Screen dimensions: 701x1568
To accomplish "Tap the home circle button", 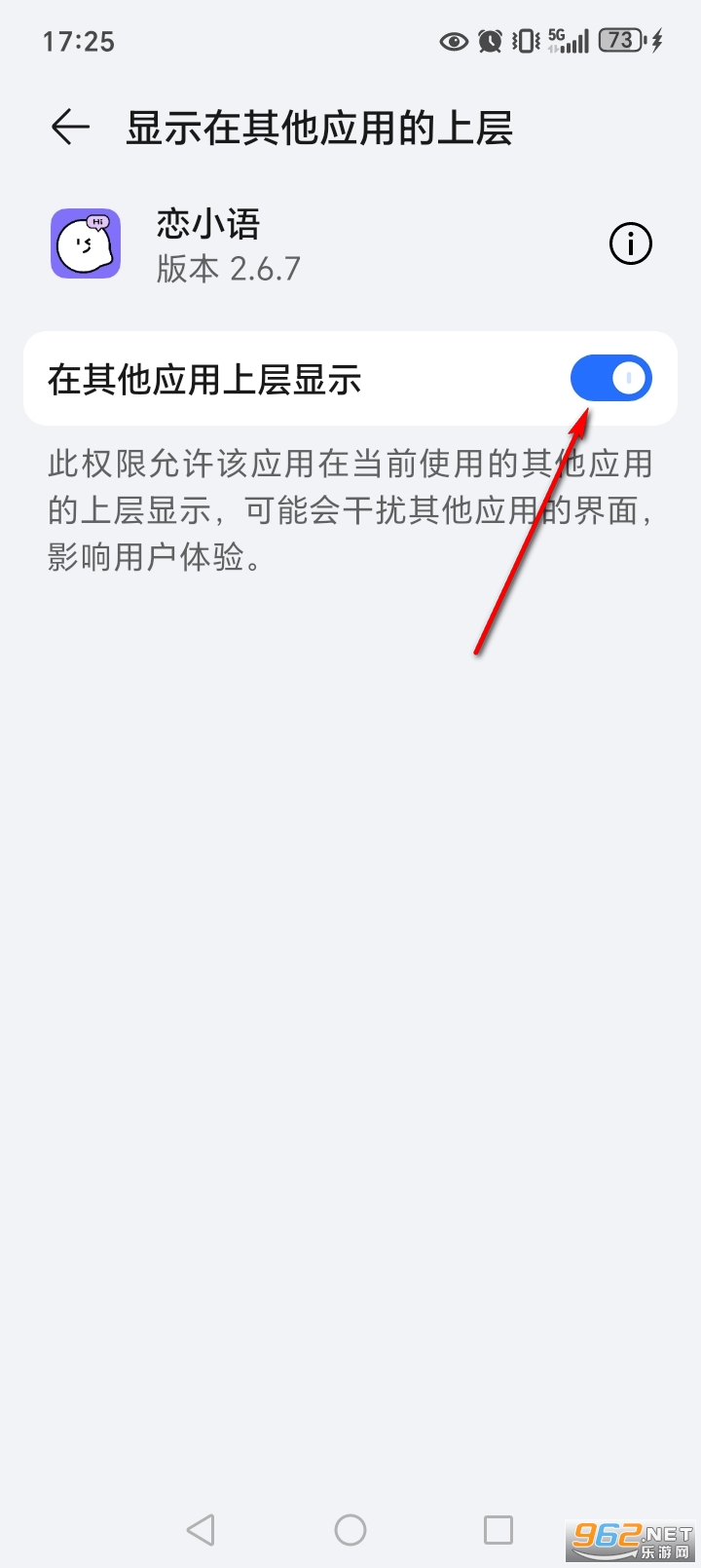I will click(x=350, y=1529).
